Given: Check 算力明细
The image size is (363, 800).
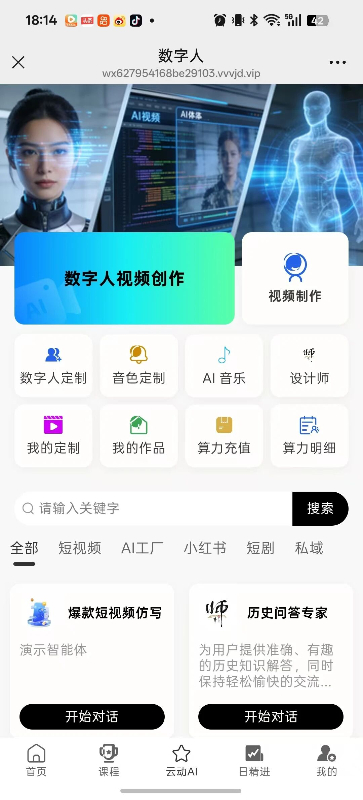Looking at the screenshot, I should pos(309,436).
